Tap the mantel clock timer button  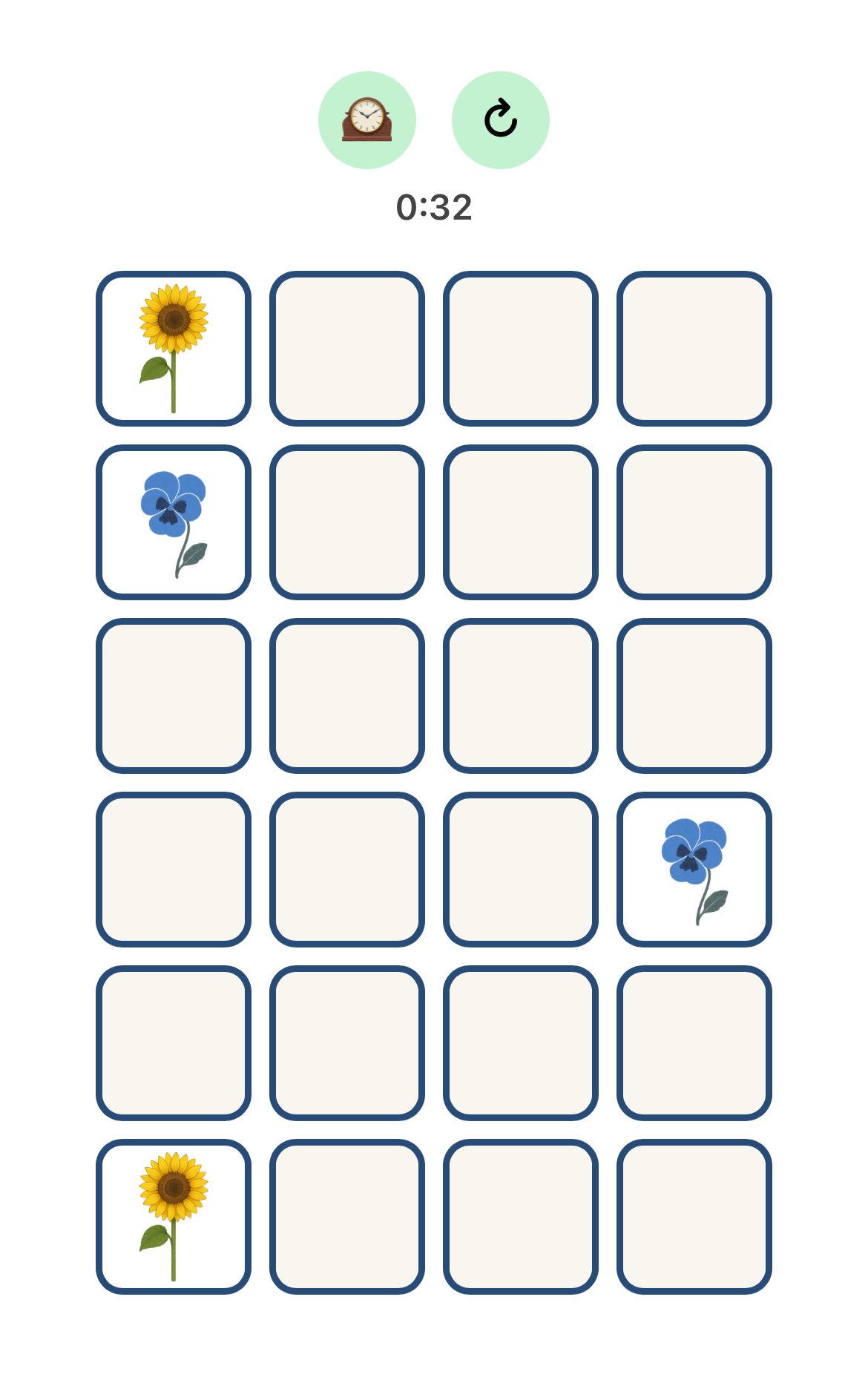[x=366, y=120]
